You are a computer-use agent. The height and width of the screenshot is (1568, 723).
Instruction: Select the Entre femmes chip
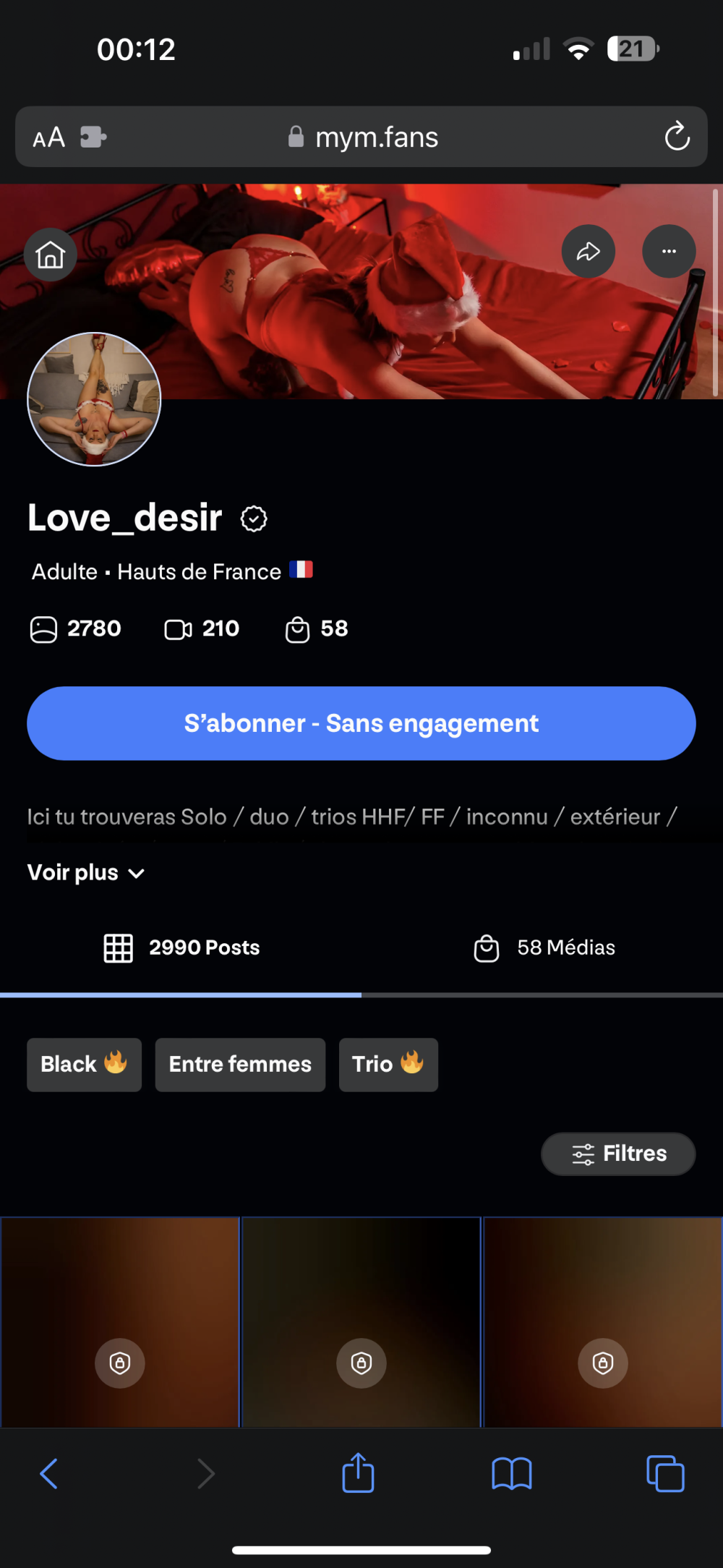[x=240, y=1065]
